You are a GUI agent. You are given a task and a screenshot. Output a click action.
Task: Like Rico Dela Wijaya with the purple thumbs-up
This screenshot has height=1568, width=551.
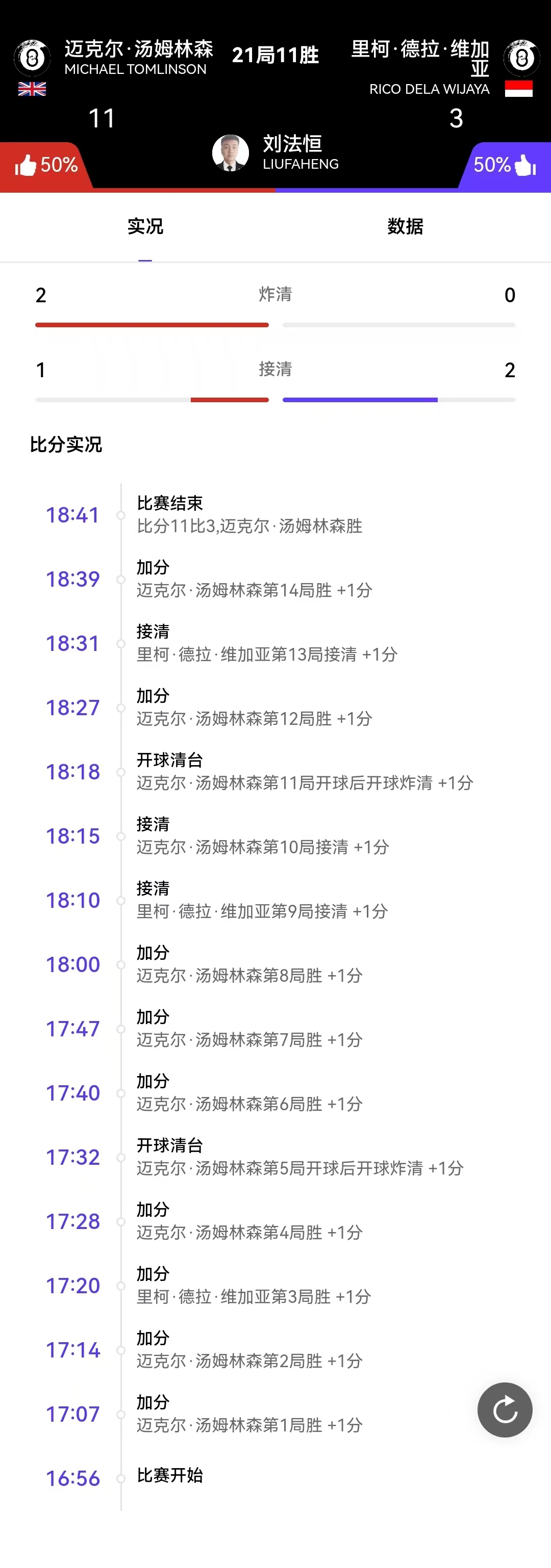tap(524, 165)
